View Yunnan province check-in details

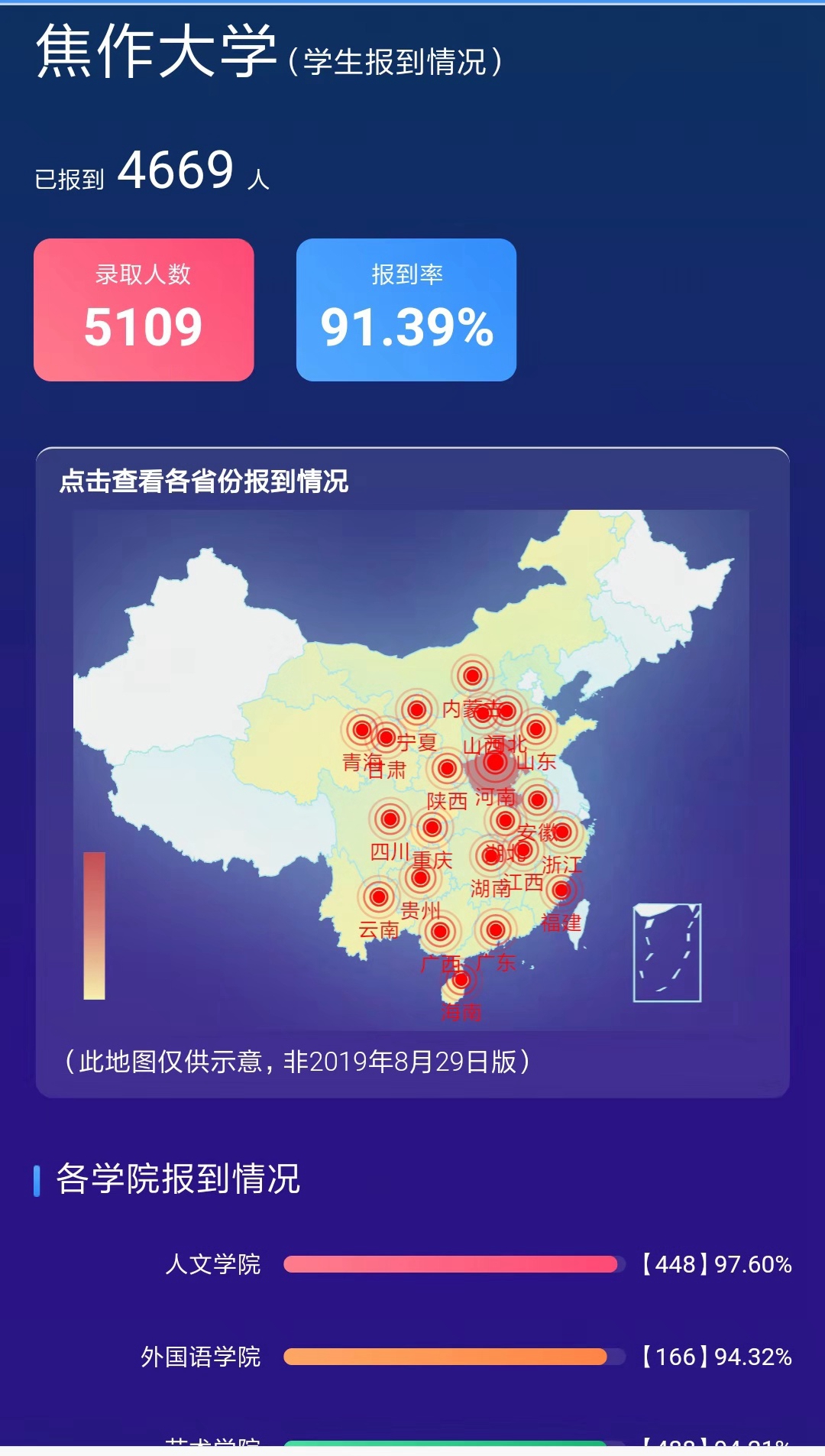(378, 897)
